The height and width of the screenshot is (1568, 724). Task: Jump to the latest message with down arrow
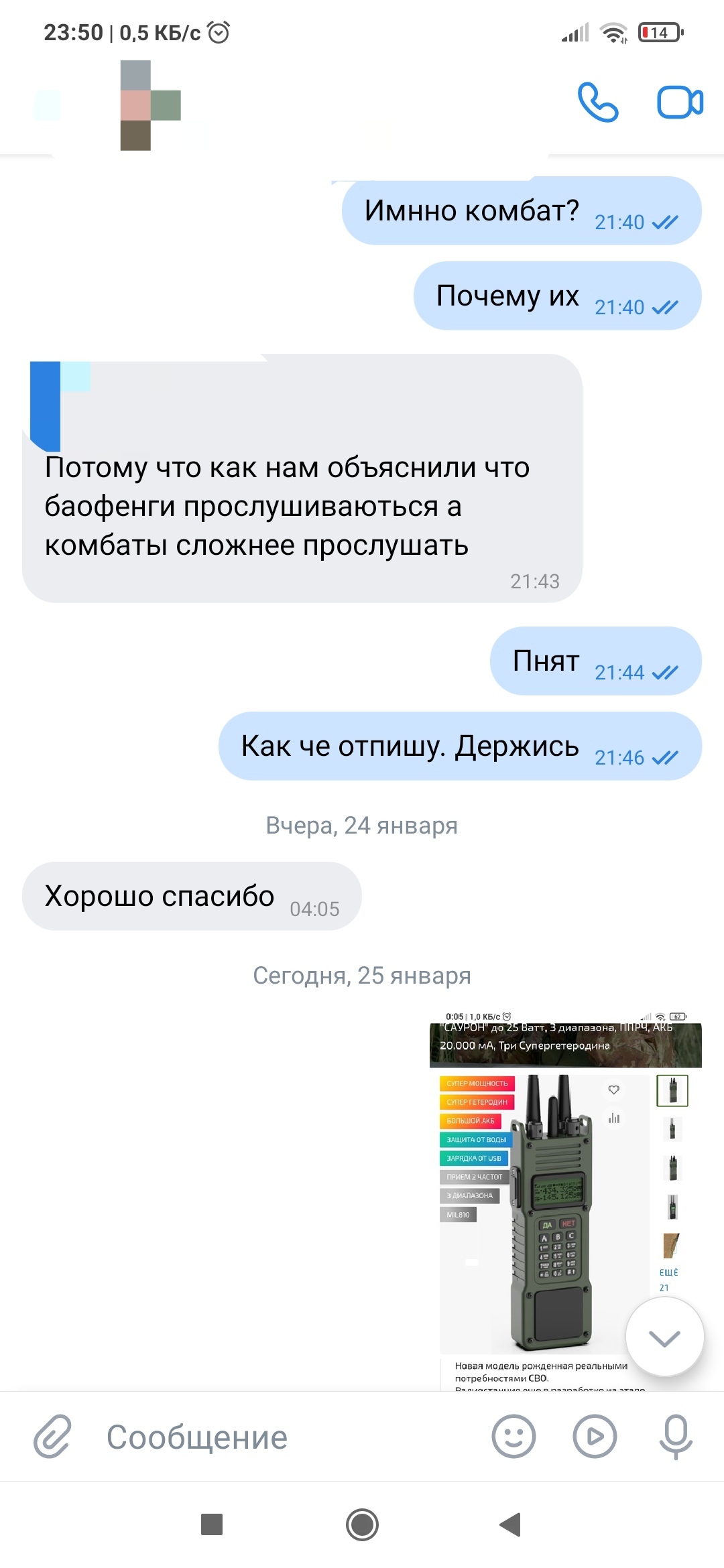pos(664,1337)
